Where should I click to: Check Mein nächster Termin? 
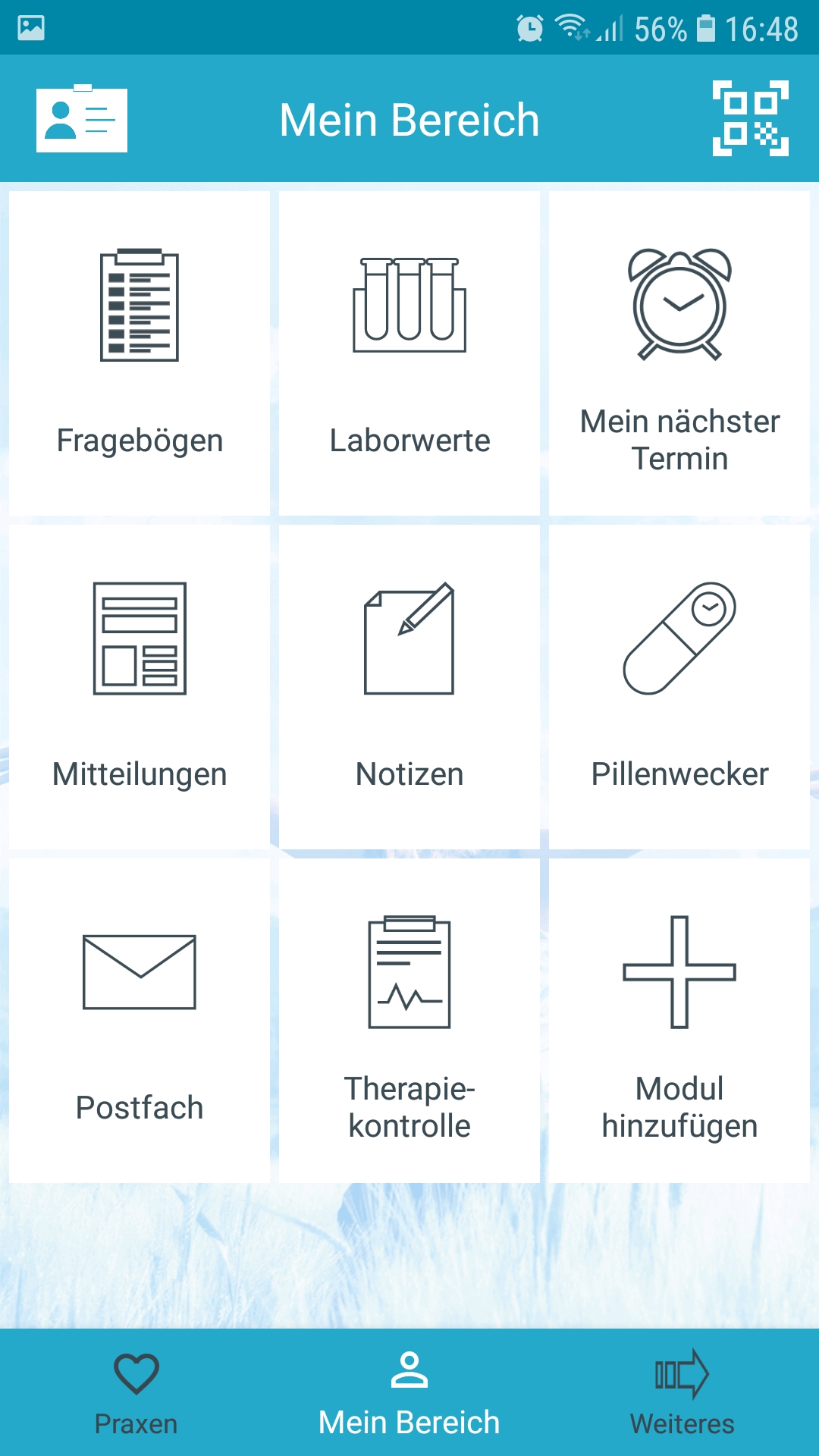pyautogui.click(x=679, y=353)
